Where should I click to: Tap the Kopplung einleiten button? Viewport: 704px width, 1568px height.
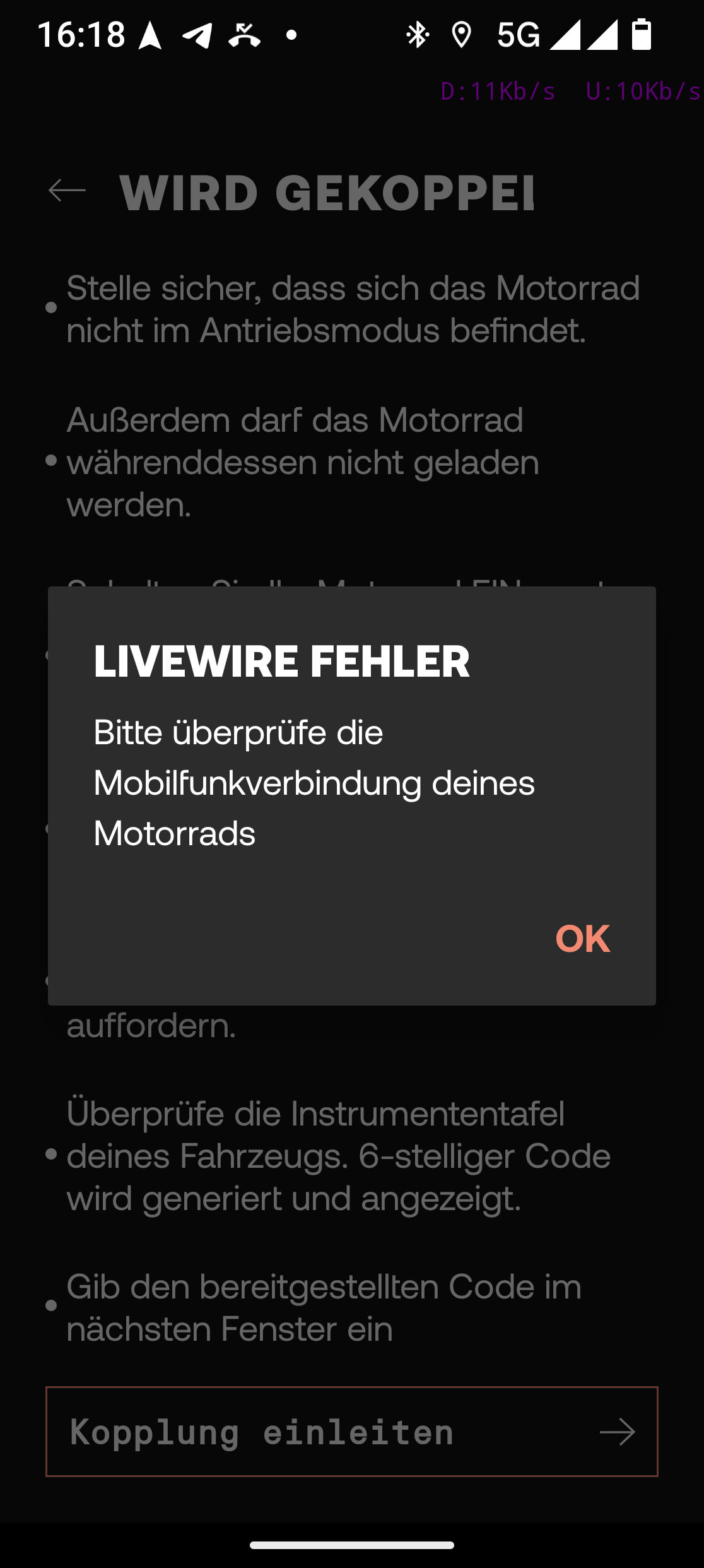tap(352, 1432)
